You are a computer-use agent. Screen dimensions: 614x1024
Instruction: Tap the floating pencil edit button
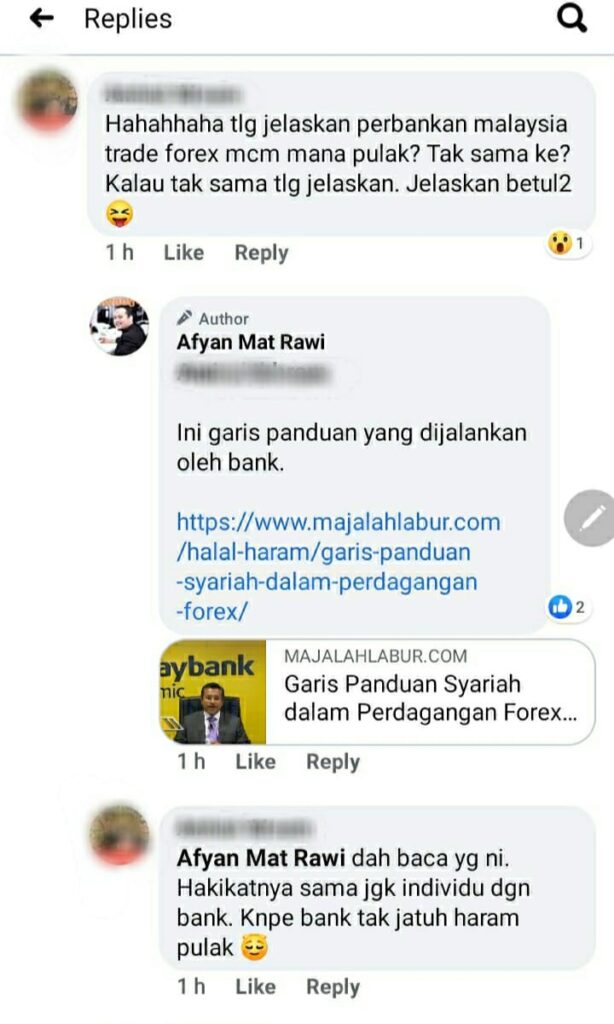click(x=592, y=518)
